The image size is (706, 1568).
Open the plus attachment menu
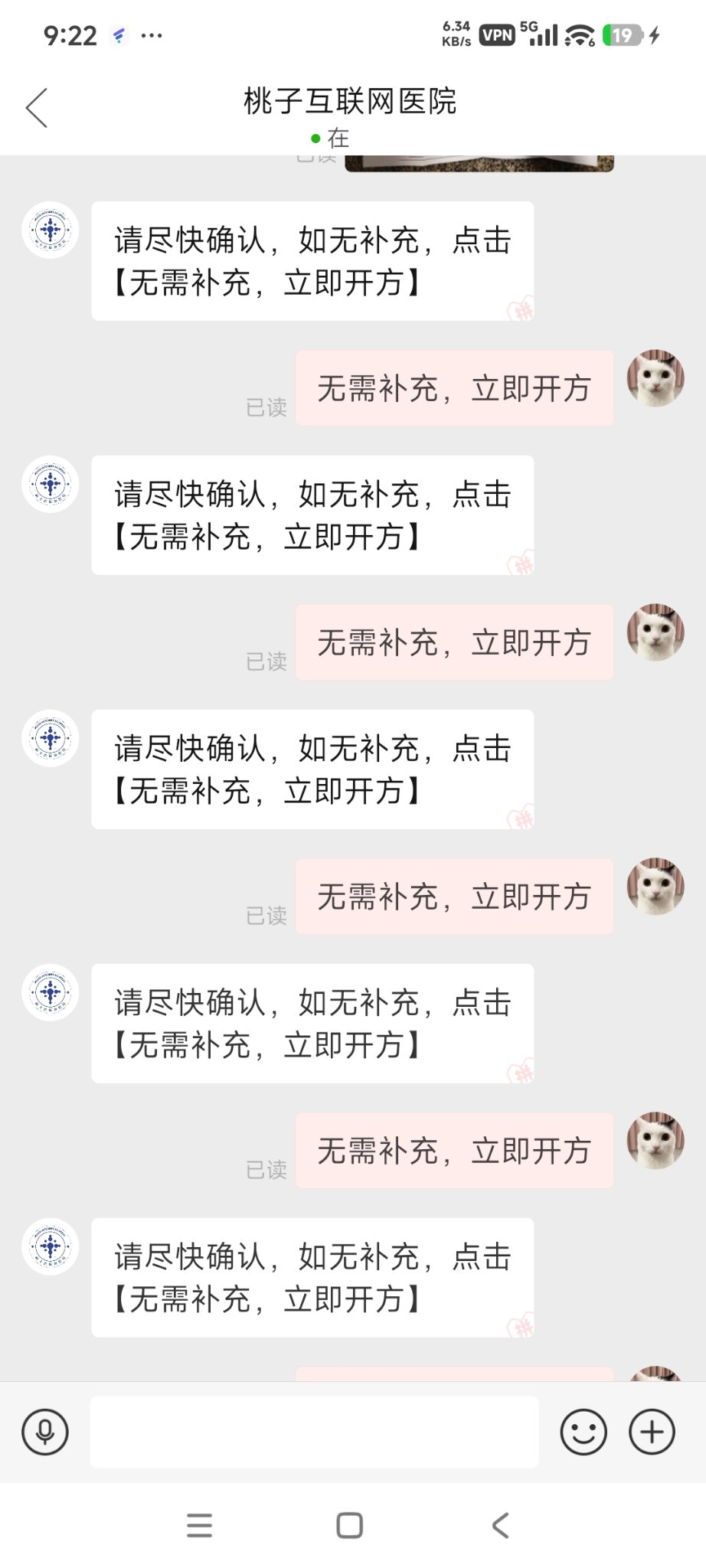[x=652, y=1432]
